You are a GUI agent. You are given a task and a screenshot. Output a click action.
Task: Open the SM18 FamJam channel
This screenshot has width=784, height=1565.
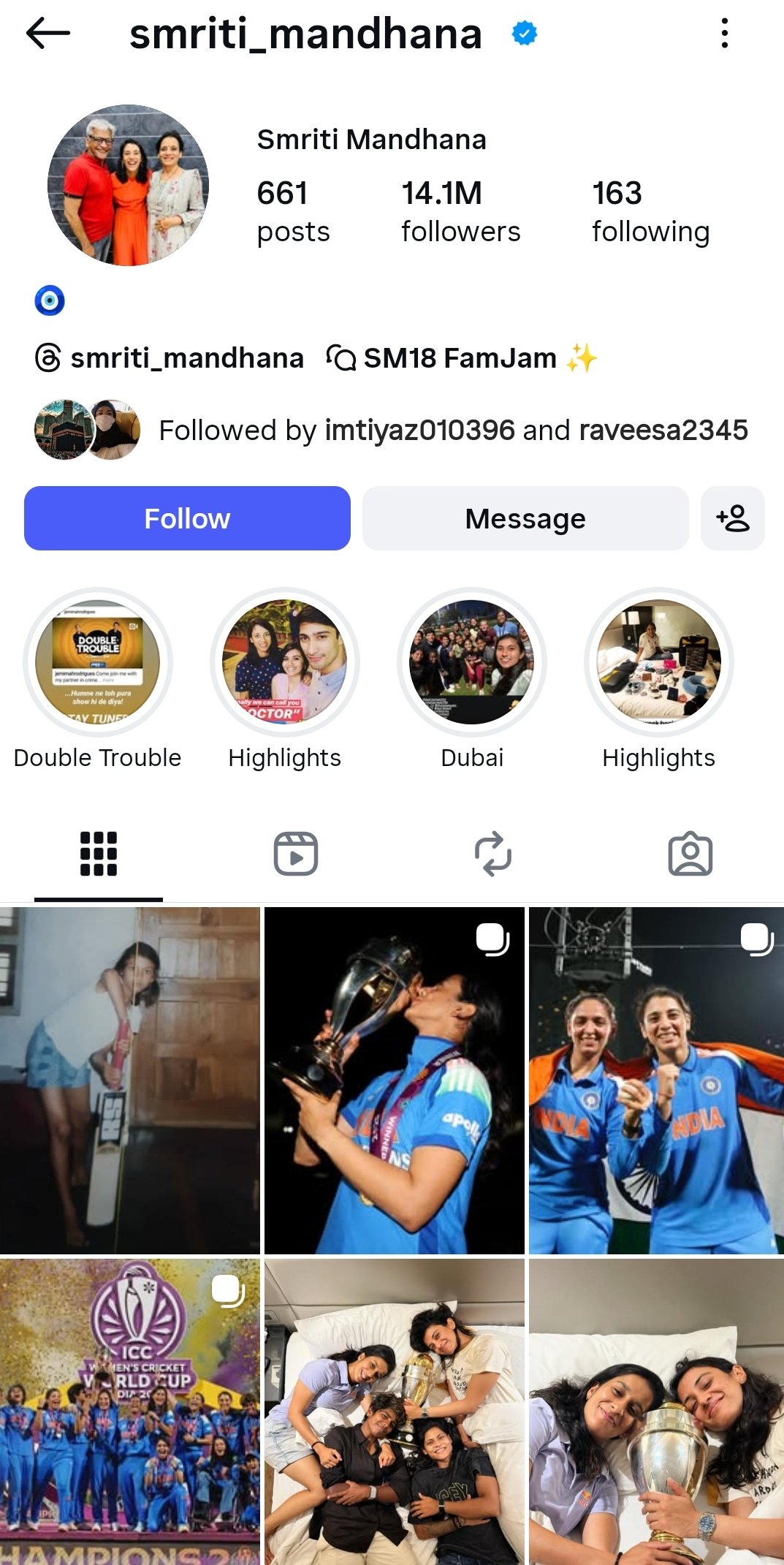(x=461, y=358)
